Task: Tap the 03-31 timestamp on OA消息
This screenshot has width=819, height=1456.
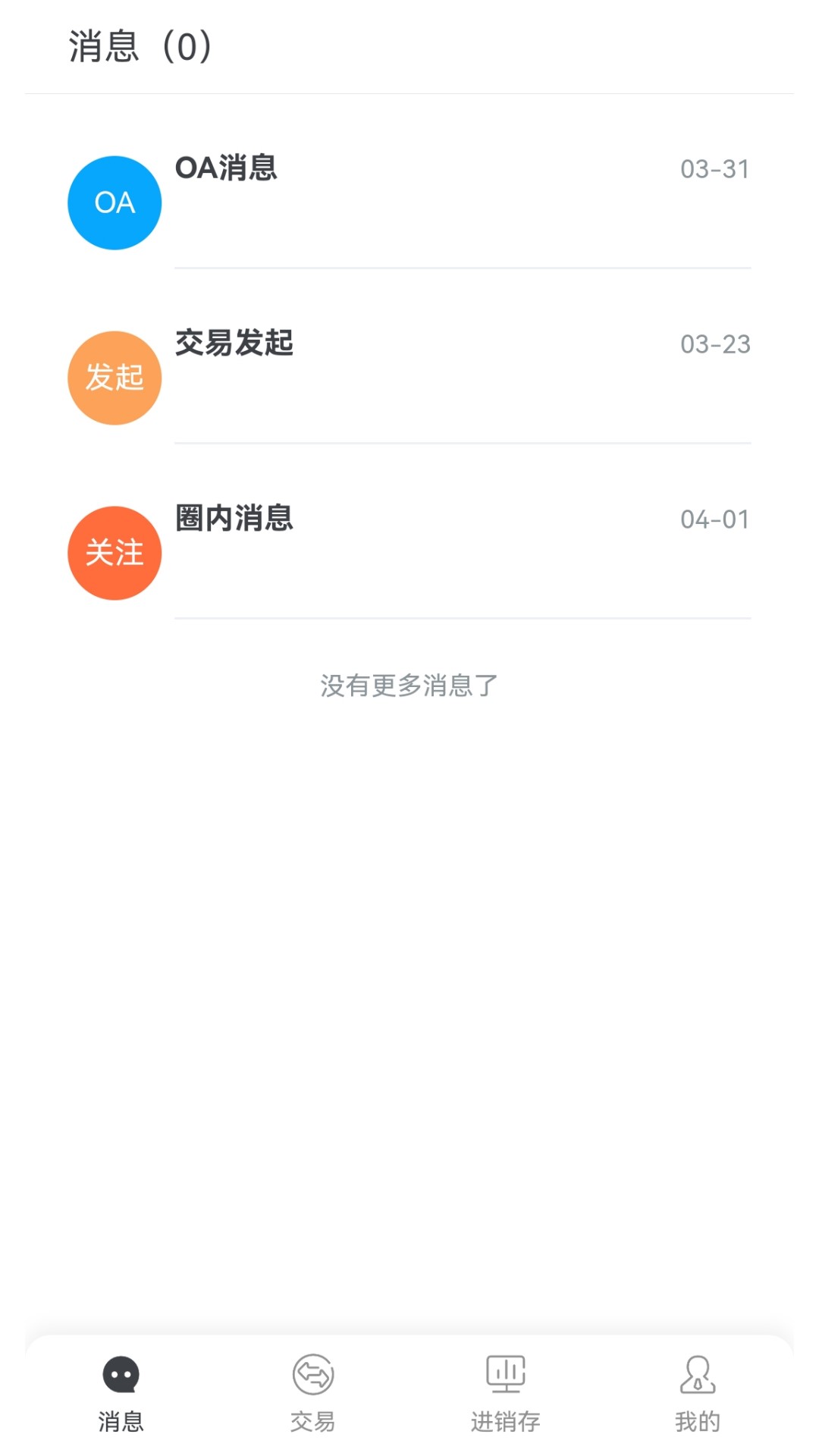Action: 714,170
